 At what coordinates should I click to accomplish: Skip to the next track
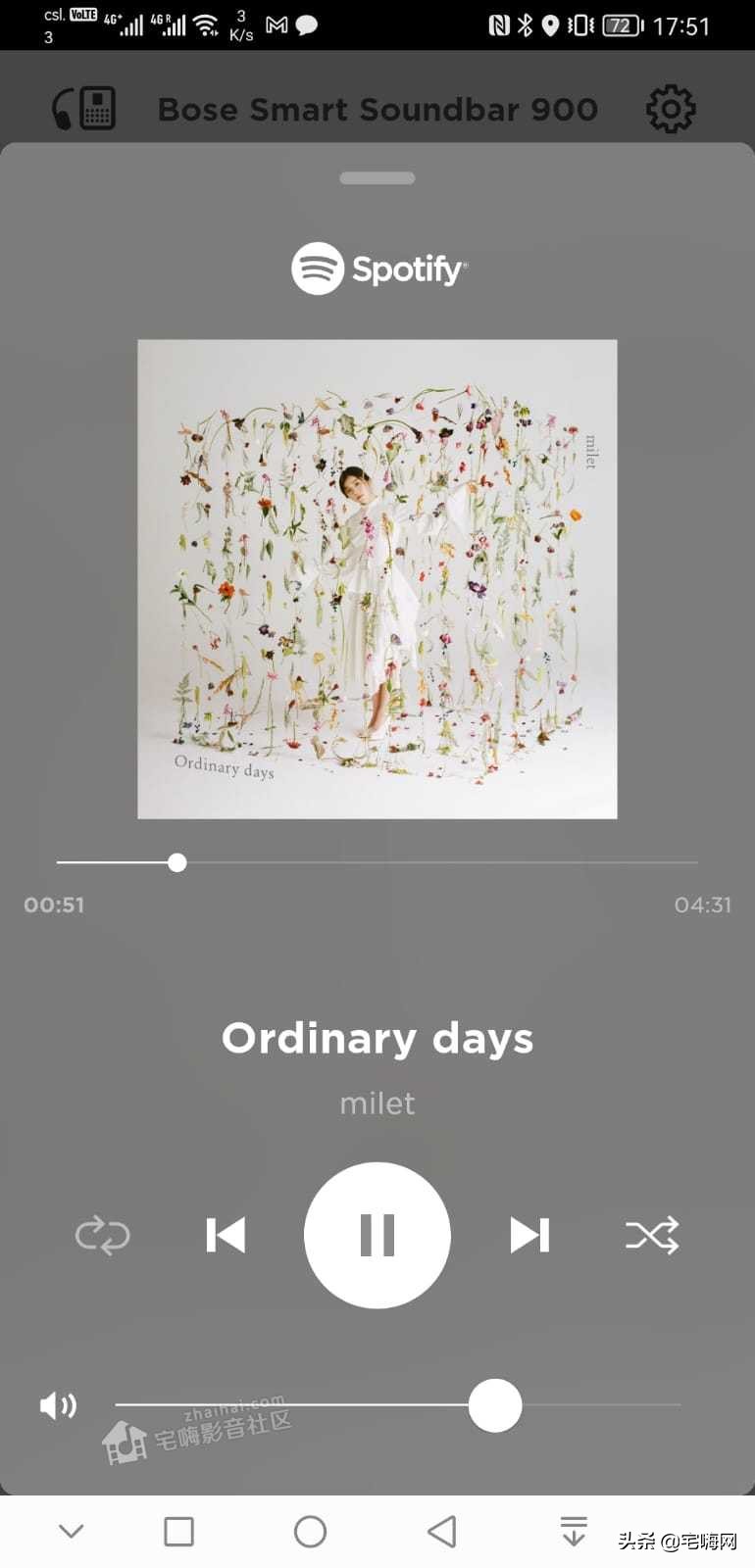(529, 1235)
